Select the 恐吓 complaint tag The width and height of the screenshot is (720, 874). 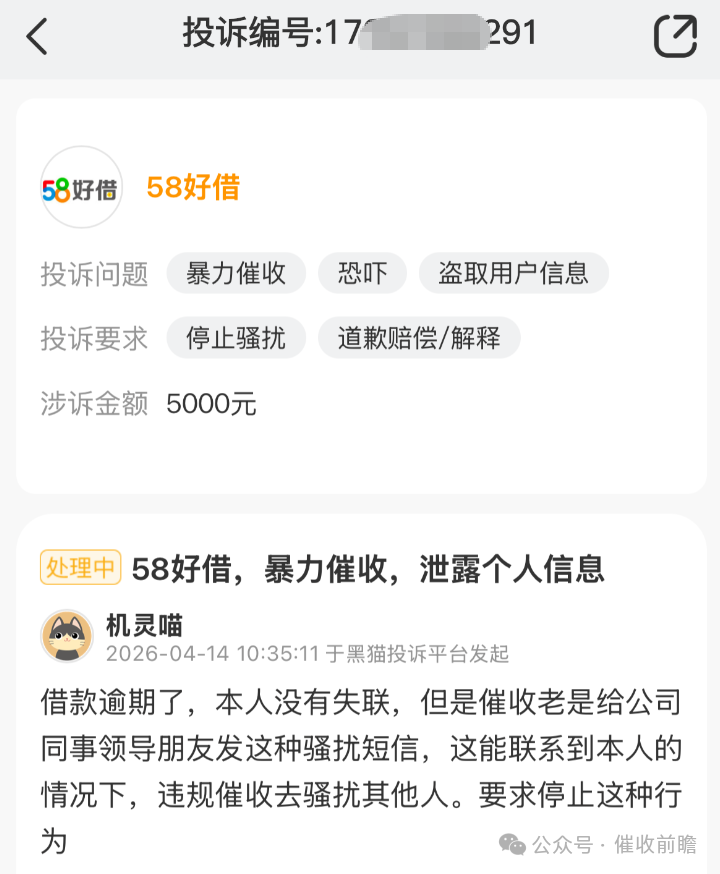pos(362,273)
